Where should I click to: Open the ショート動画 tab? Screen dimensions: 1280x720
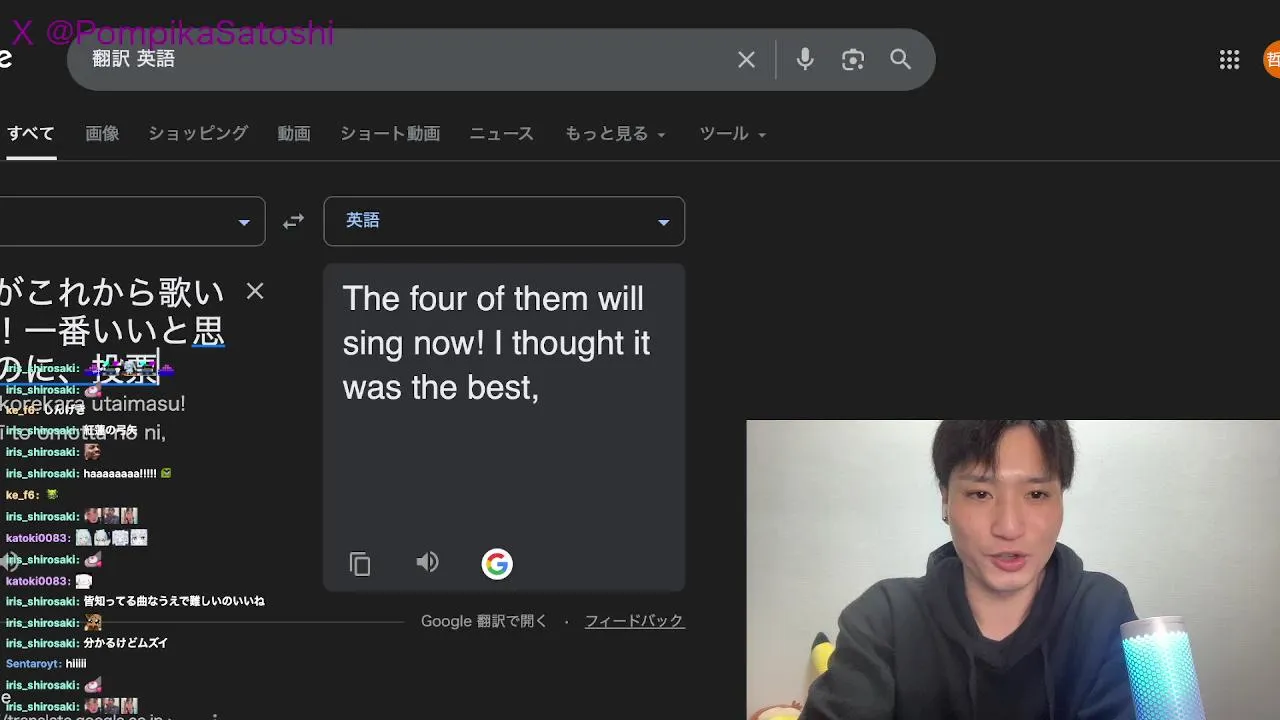[390, 134]
